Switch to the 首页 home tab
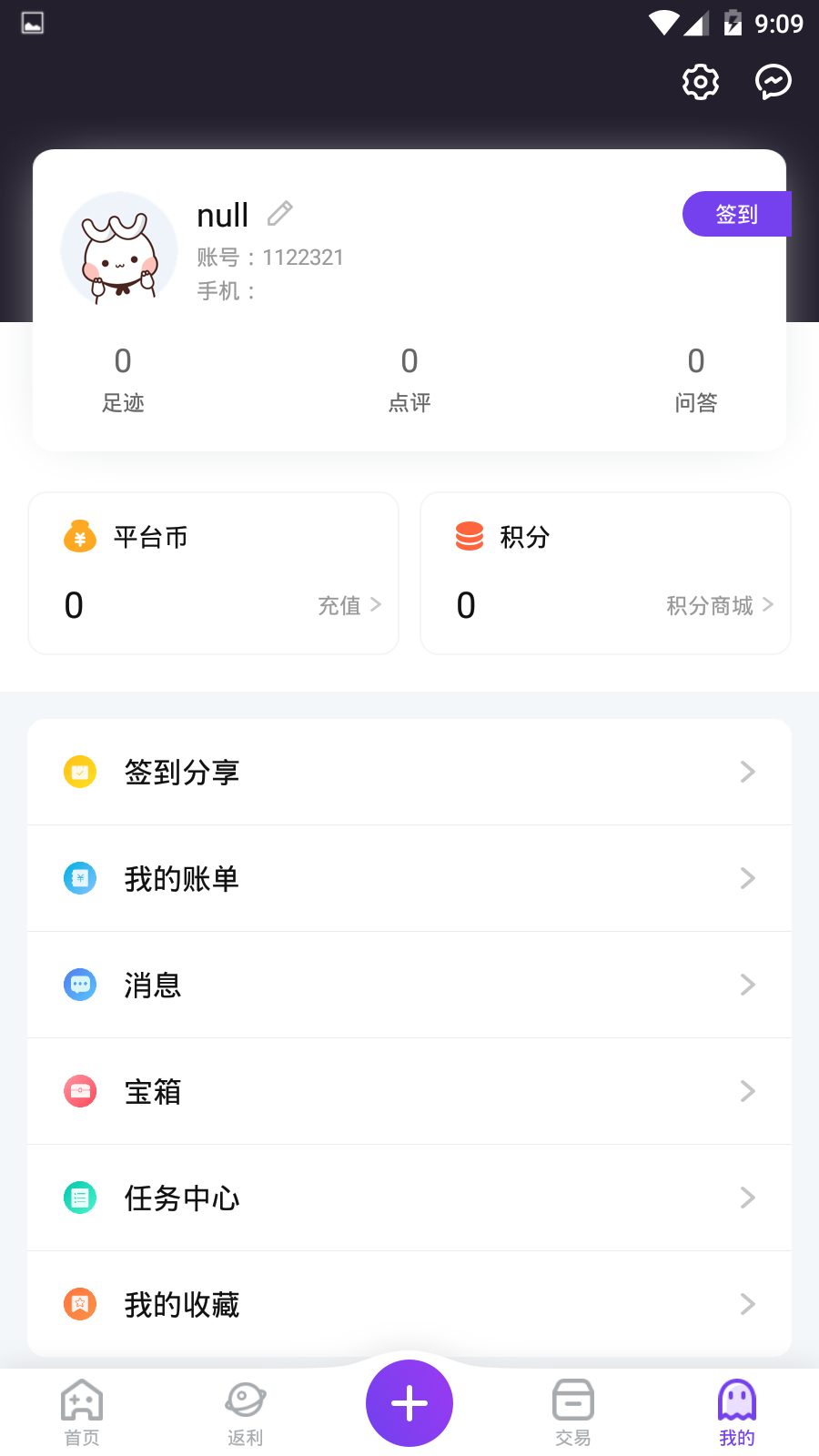 pyautogui.click(x=82, y=1412)
